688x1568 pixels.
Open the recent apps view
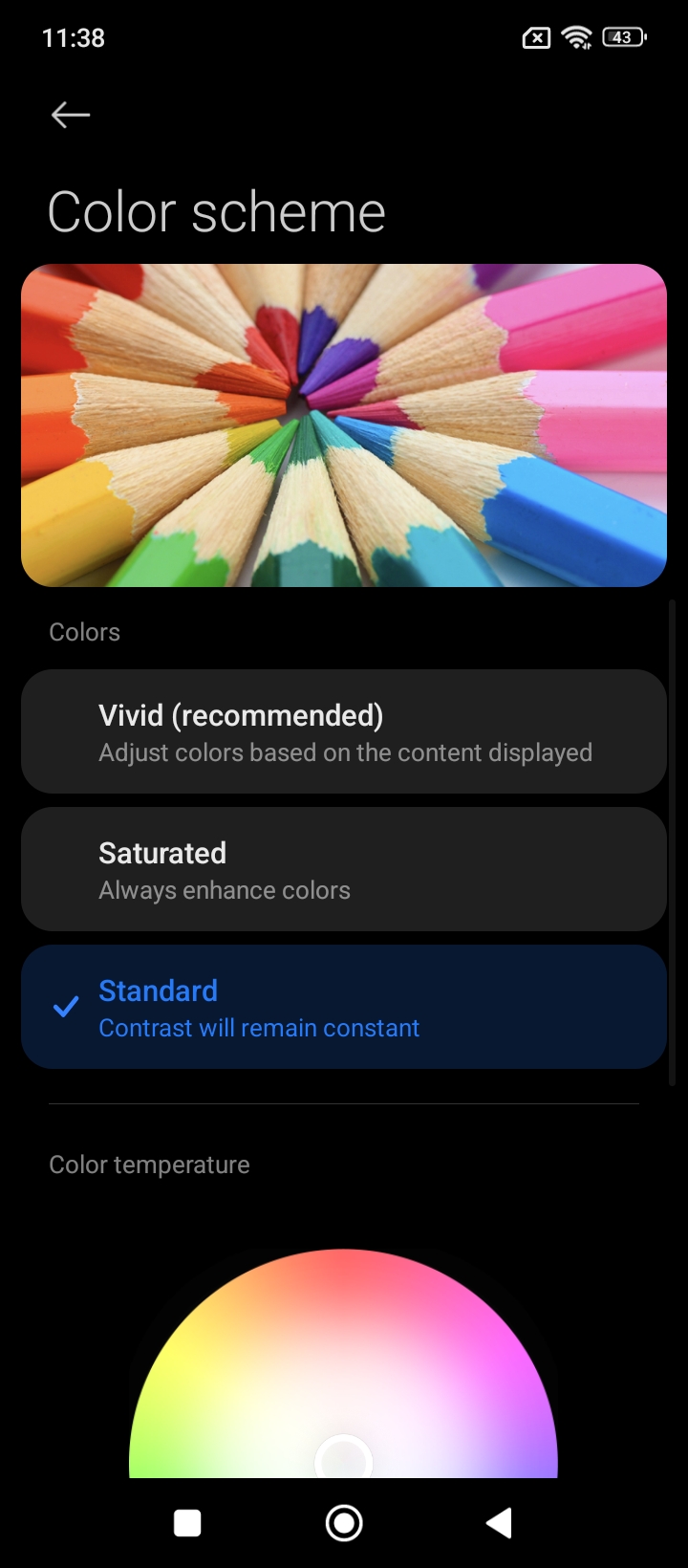[x=187, y=1523]
